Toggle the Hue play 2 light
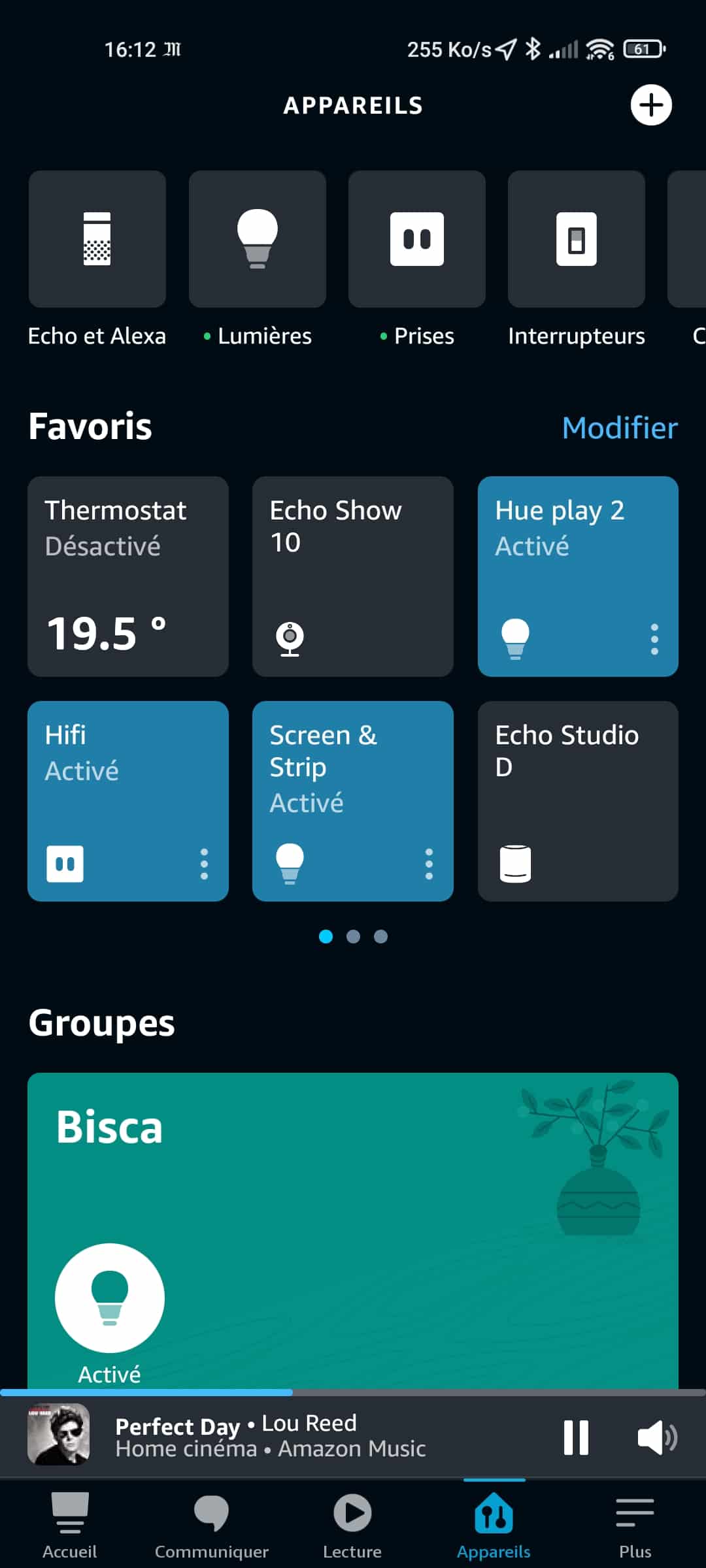This screenshot has width=706, height=1568. click(515, 638)
